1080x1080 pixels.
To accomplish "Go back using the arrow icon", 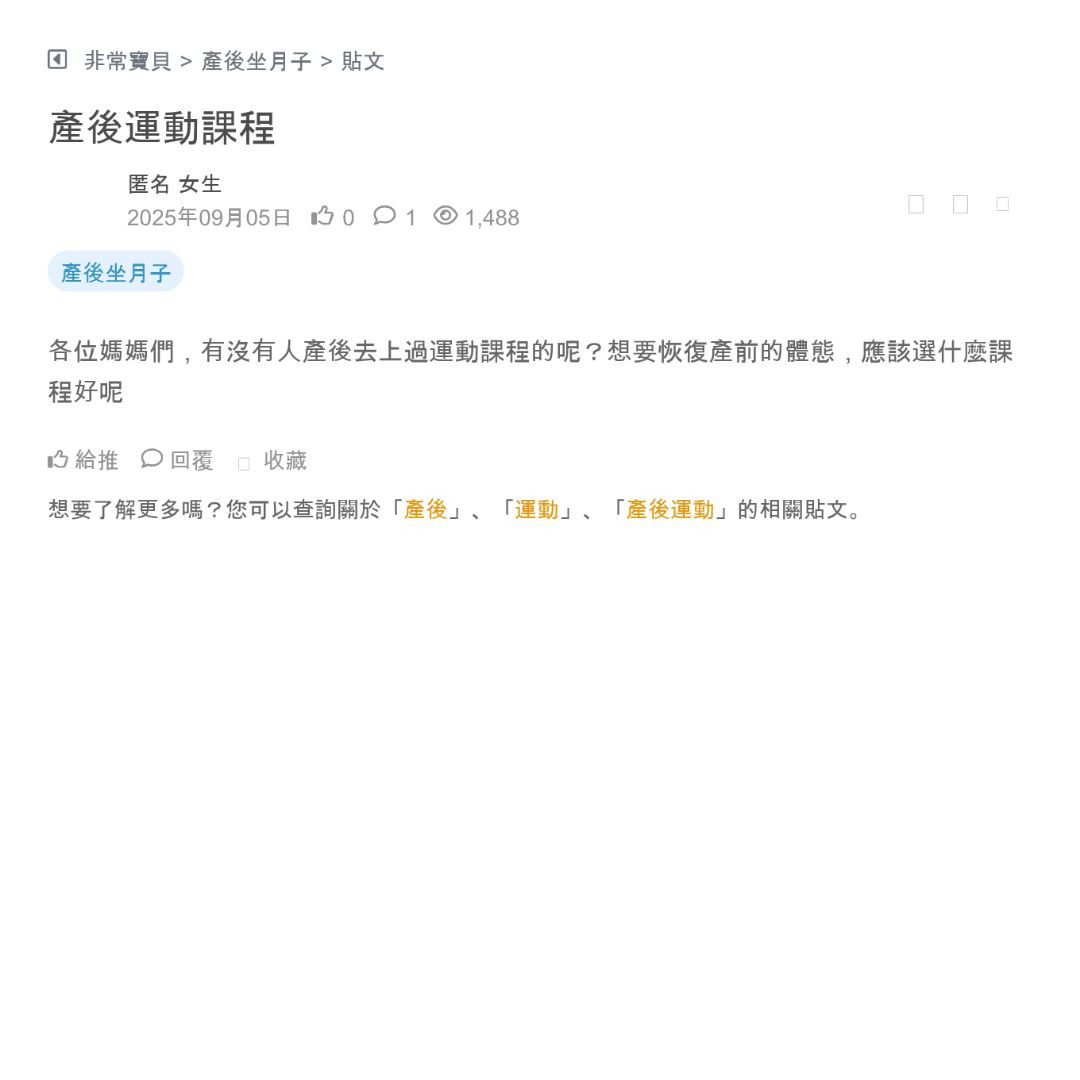I will point(57,60).
